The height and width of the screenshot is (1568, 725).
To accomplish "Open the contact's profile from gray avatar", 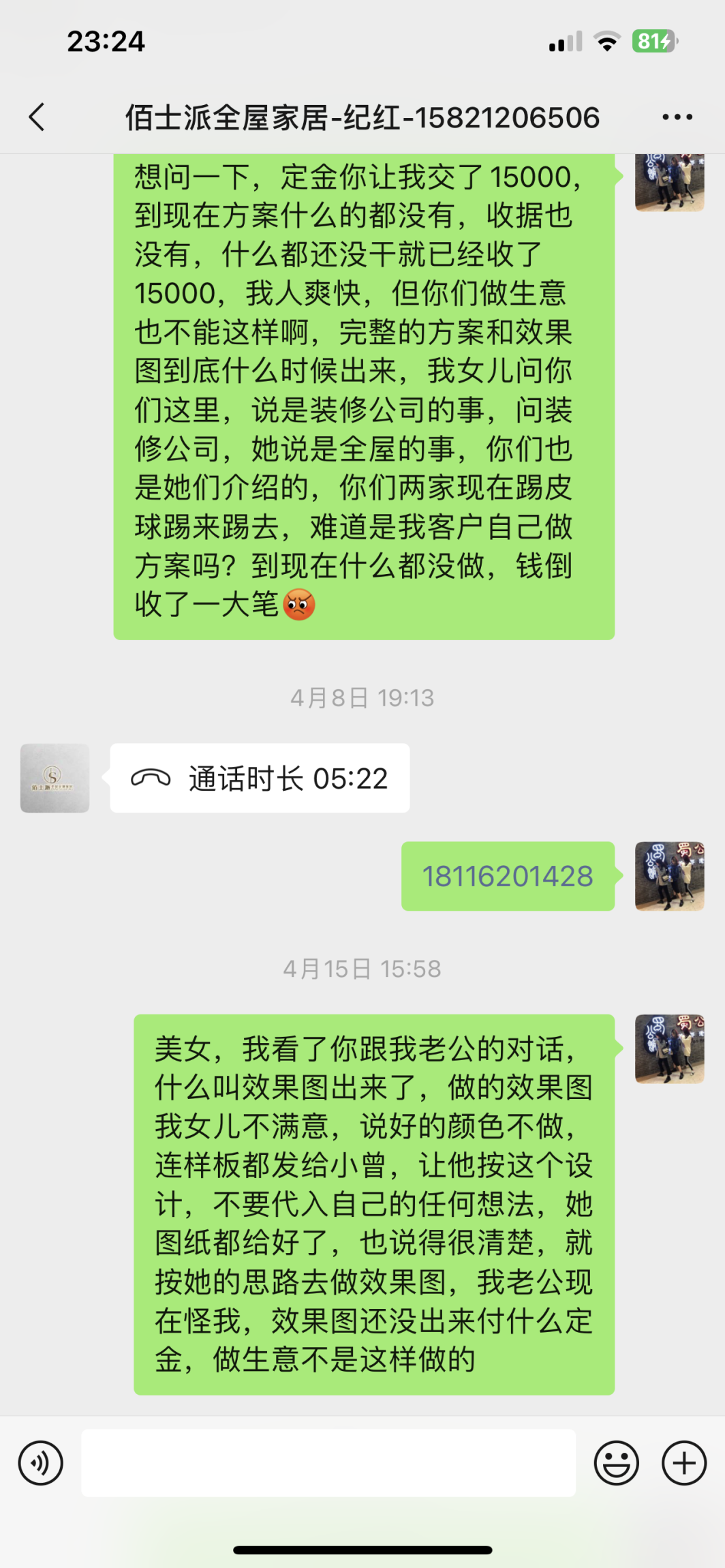I will 55,779.
